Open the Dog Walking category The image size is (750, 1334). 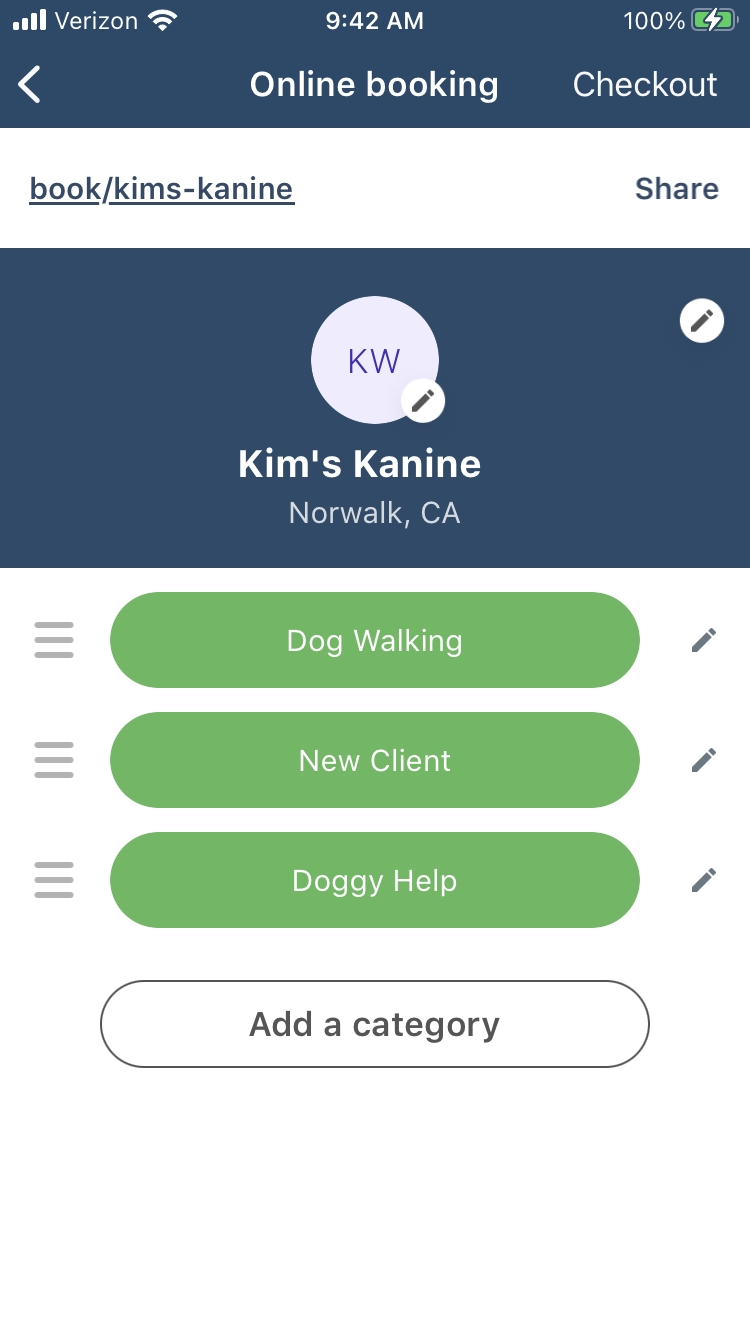(375, 640)
